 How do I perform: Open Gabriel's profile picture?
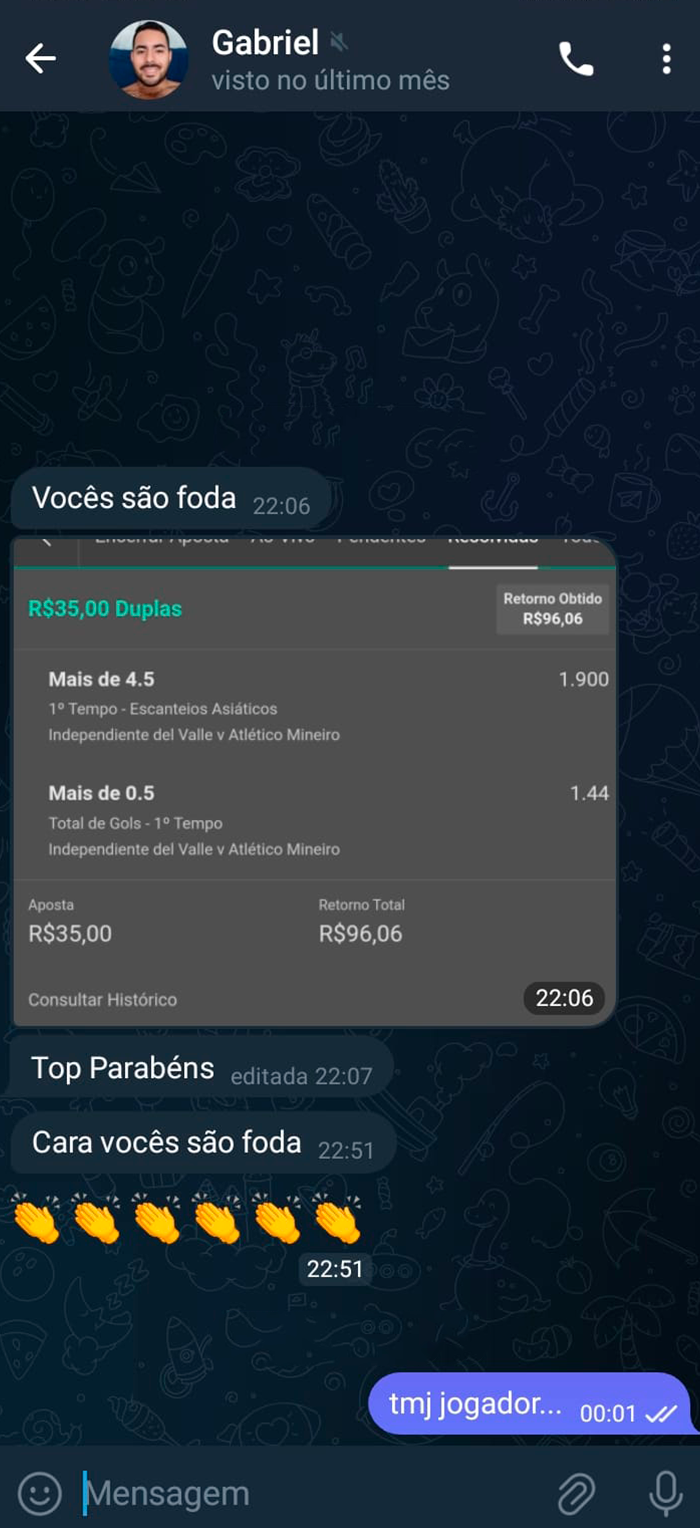tap(148, 59)
